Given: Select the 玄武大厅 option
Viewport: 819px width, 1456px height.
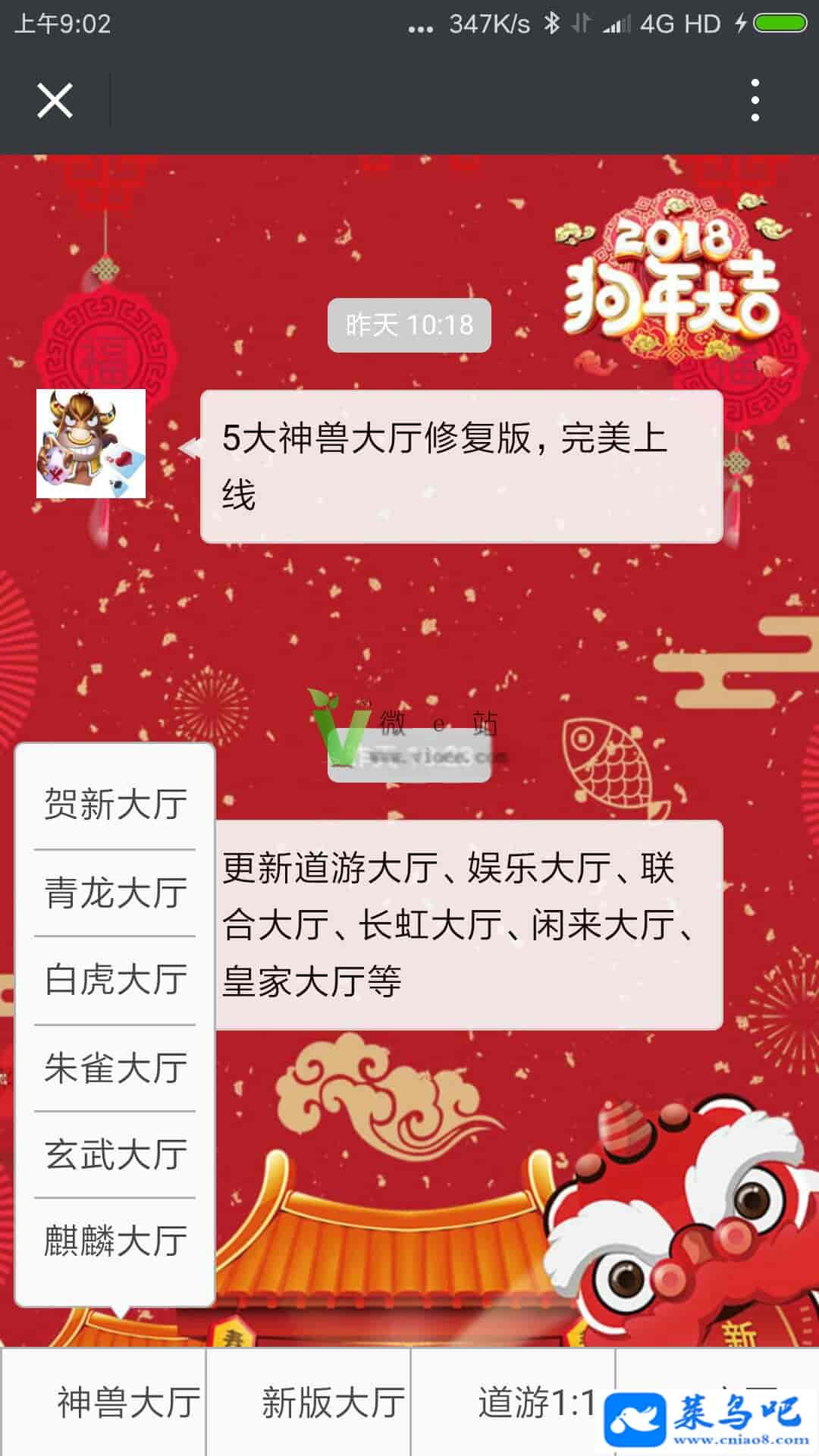Looking at the screenshot, I should [x=115, y=1155].
